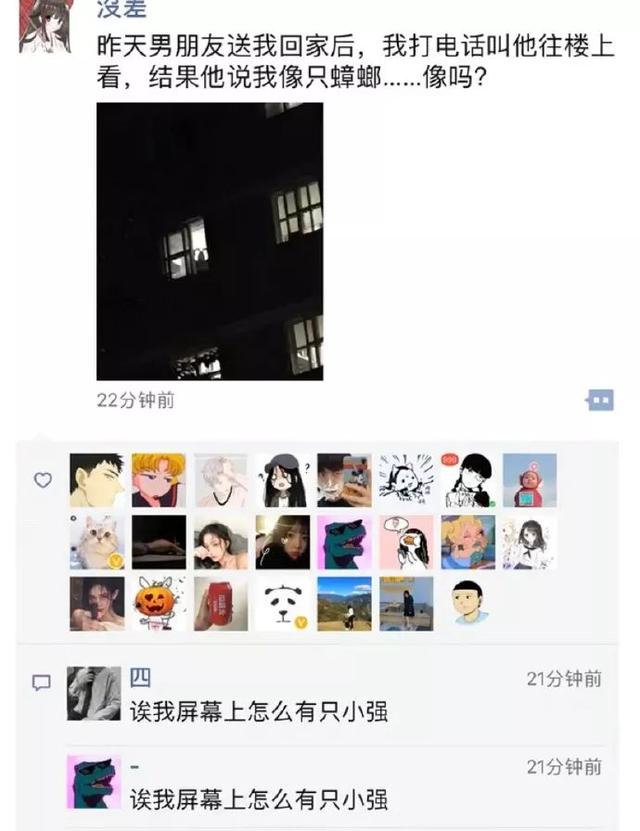Tap 四's comment to reply
640x831 pixels.
pos(259,712)
